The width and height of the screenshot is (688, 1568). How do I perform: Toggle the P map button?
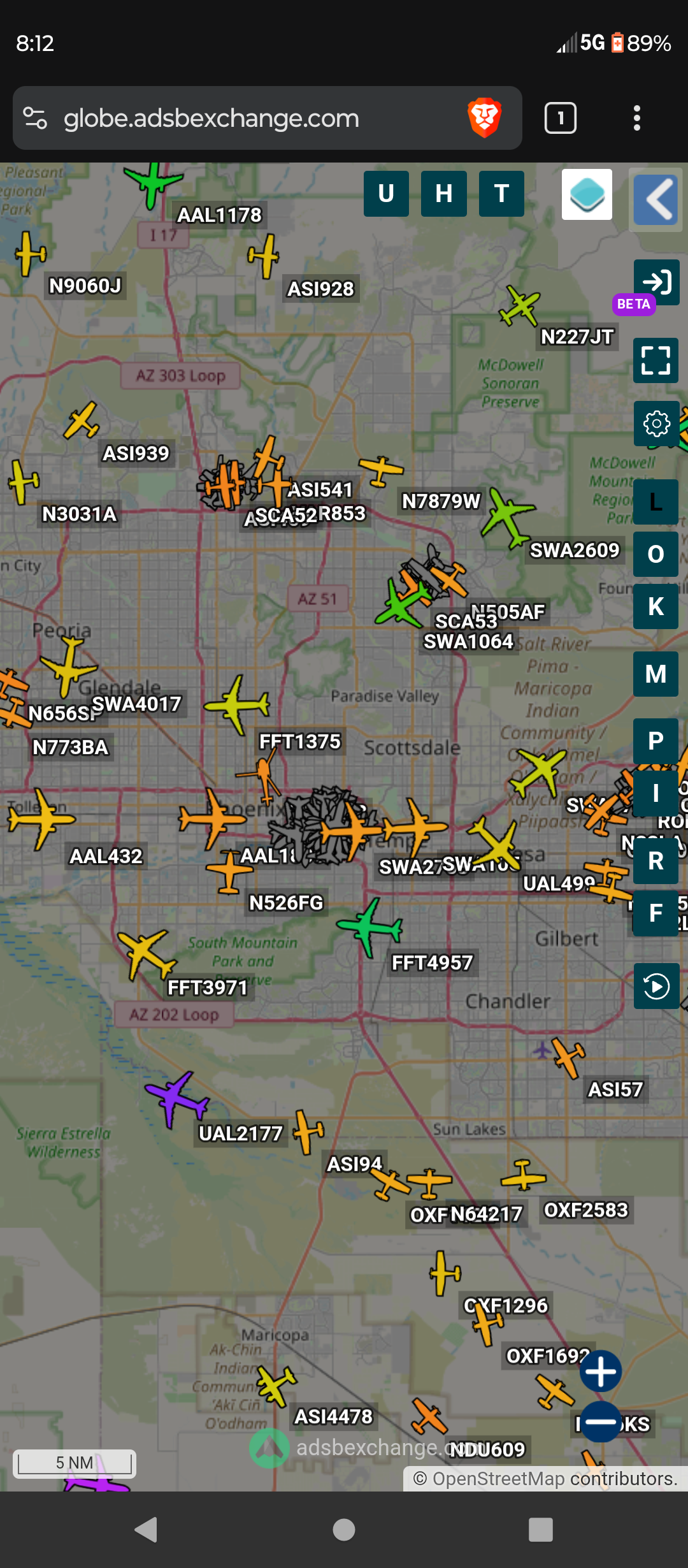click(x=656, y=741)
